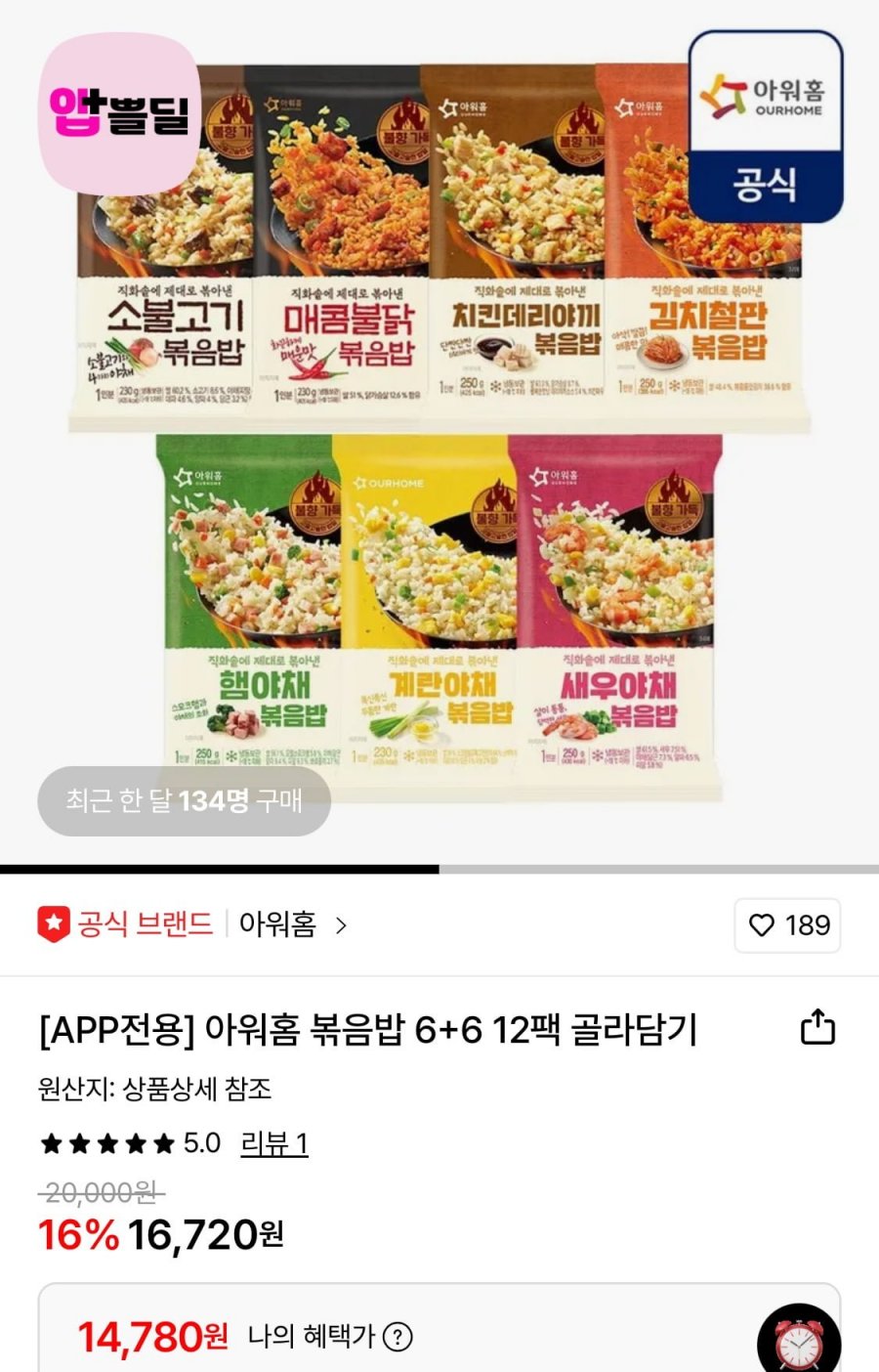Show info about 나의 혜택가
This screenshot has height=1372, width=879.
click(x=398, y=1336)
